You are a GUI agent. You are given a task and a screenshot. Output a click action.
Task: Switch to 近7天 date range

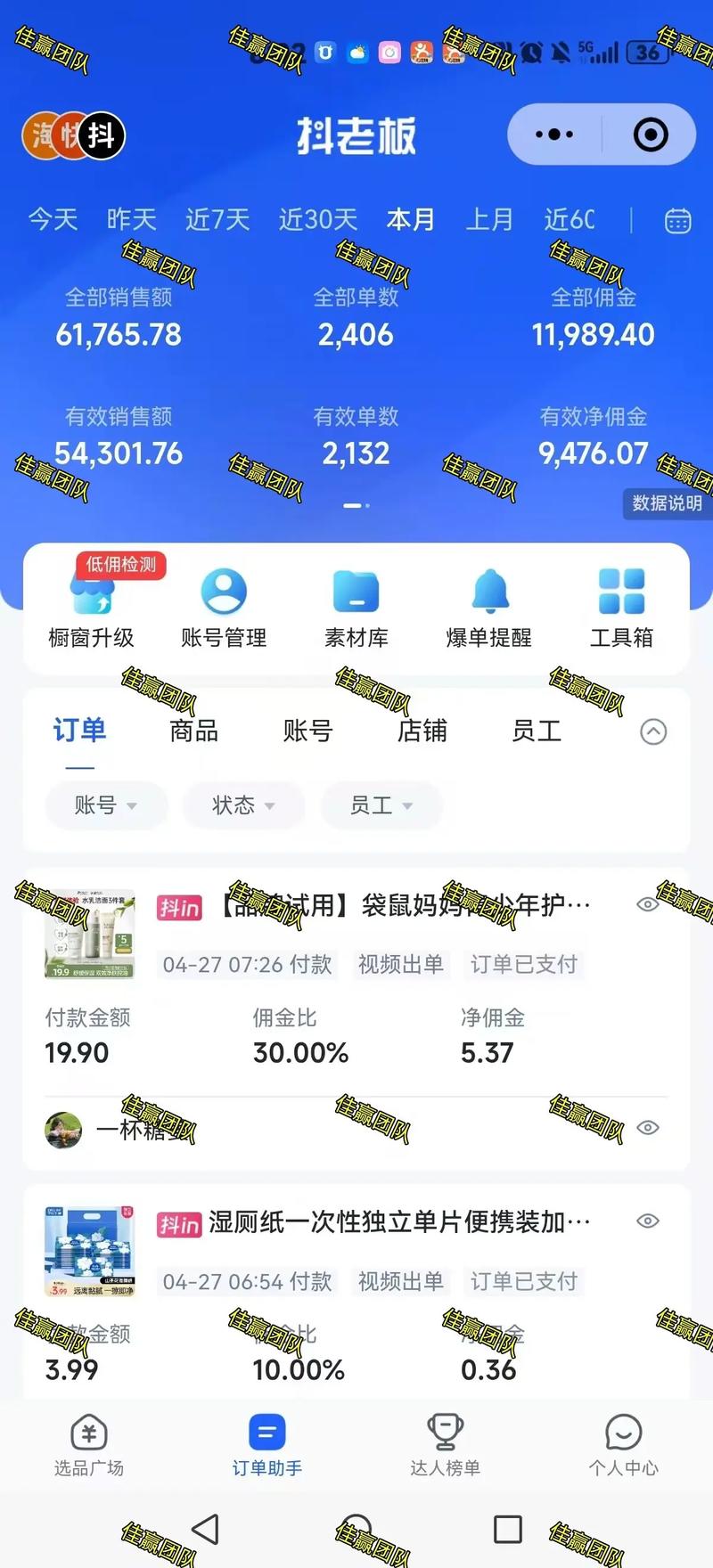217,219
